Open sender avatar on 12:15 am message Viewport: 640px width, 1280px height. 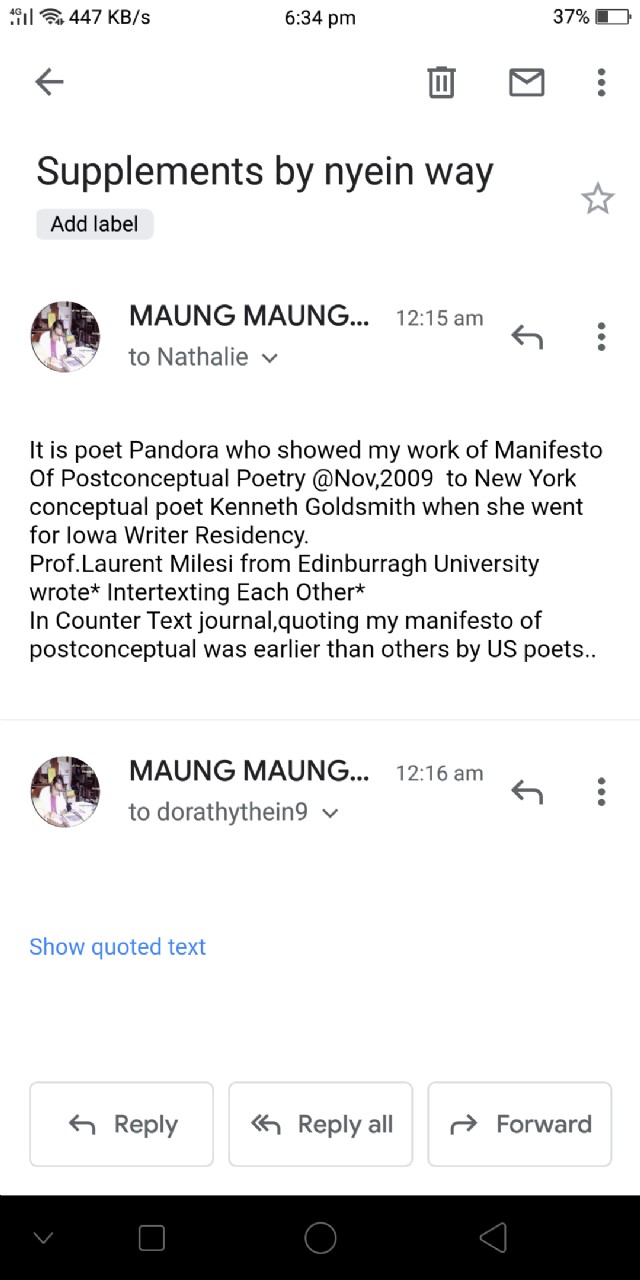coord(66,337)
